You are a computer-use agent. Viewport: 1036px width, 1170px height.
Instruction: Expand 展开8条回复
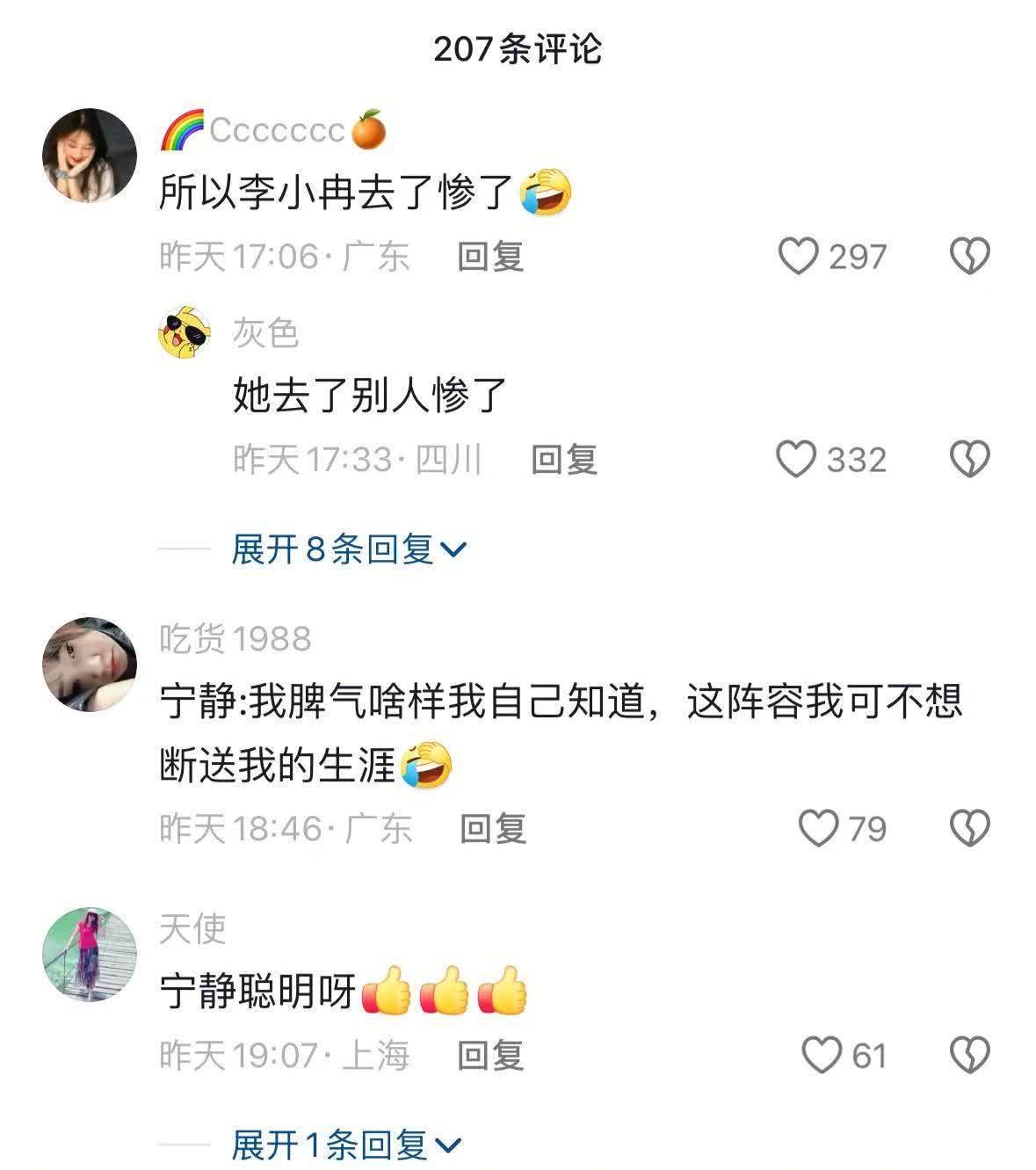pyautogui.click(x=349, y=550)
